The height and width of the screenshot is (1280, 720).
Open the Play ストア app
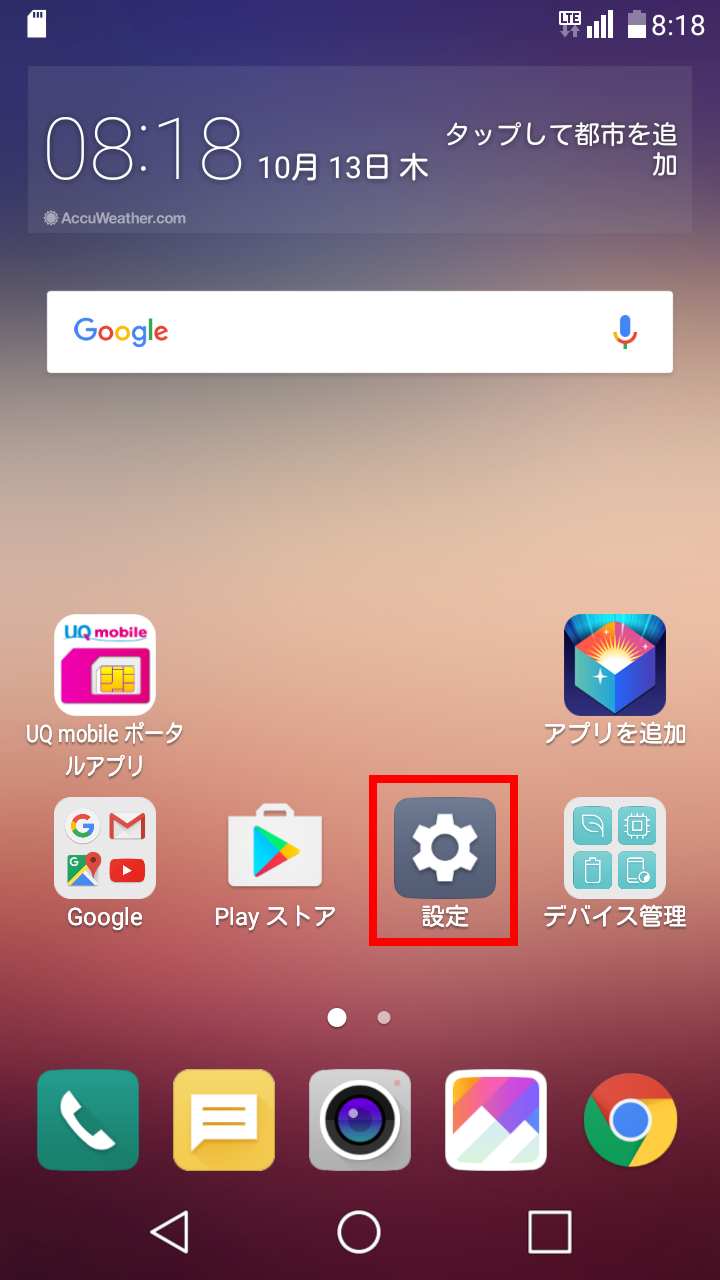coord(275,848)
